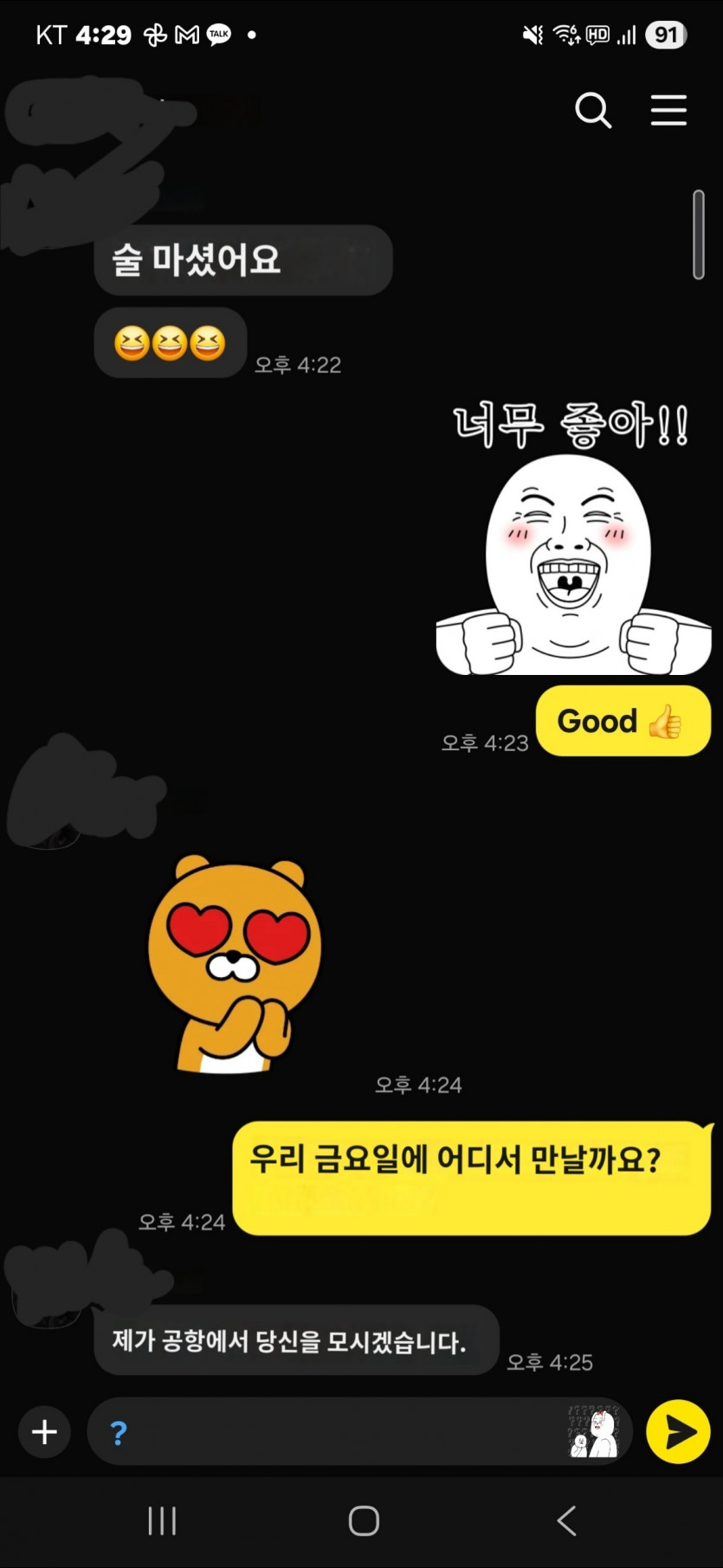Send the typed message
Screen dimensions: 723x1568
click(x=678, y=1432)
